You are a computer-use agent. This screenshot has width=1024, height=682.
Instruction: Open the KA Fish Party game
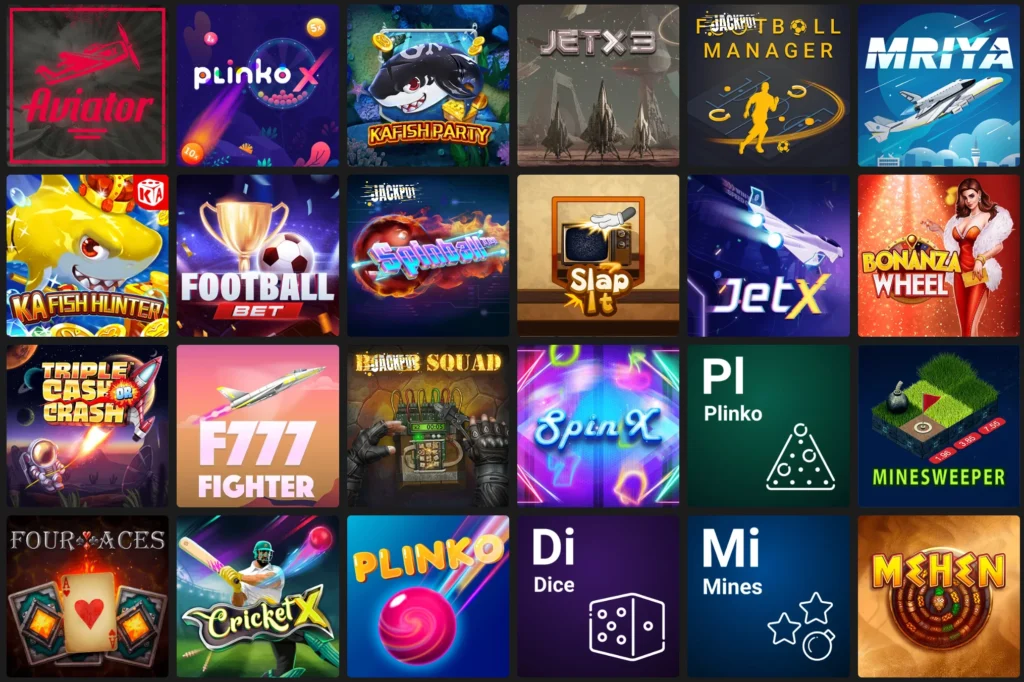(x=428, y=86)
